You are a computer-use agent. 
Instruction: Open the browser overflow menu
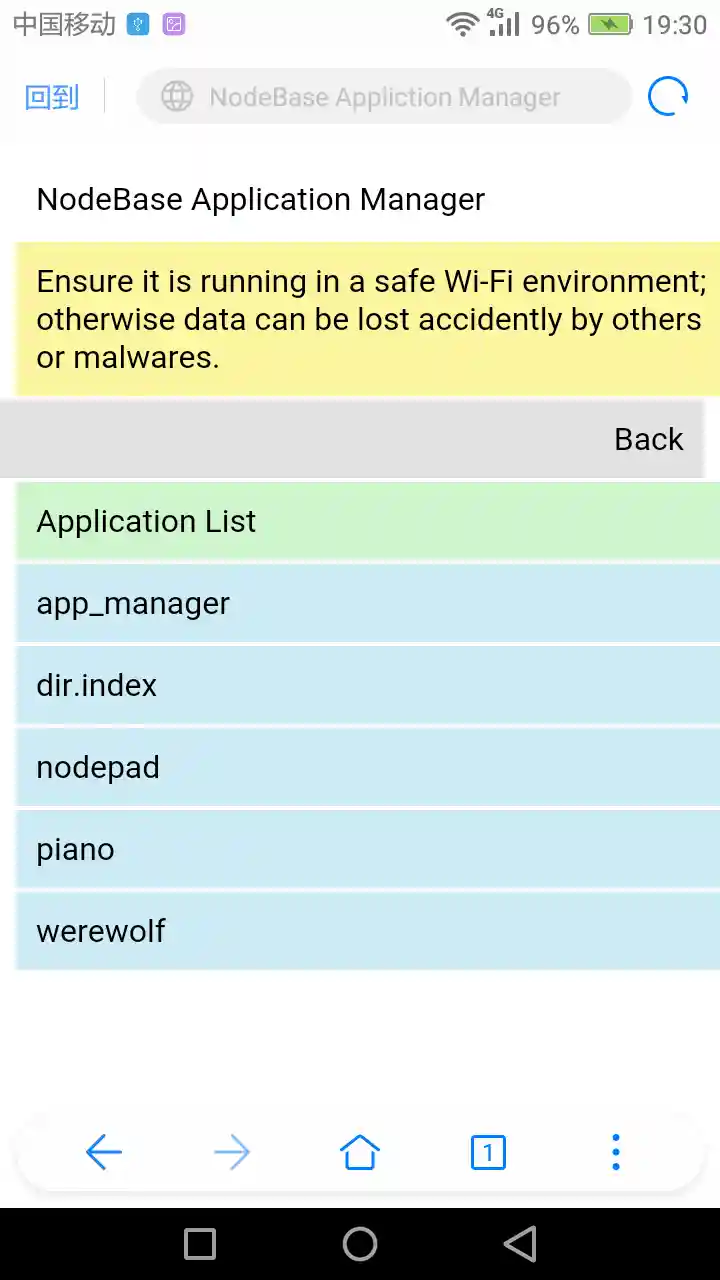point(616,1153)
